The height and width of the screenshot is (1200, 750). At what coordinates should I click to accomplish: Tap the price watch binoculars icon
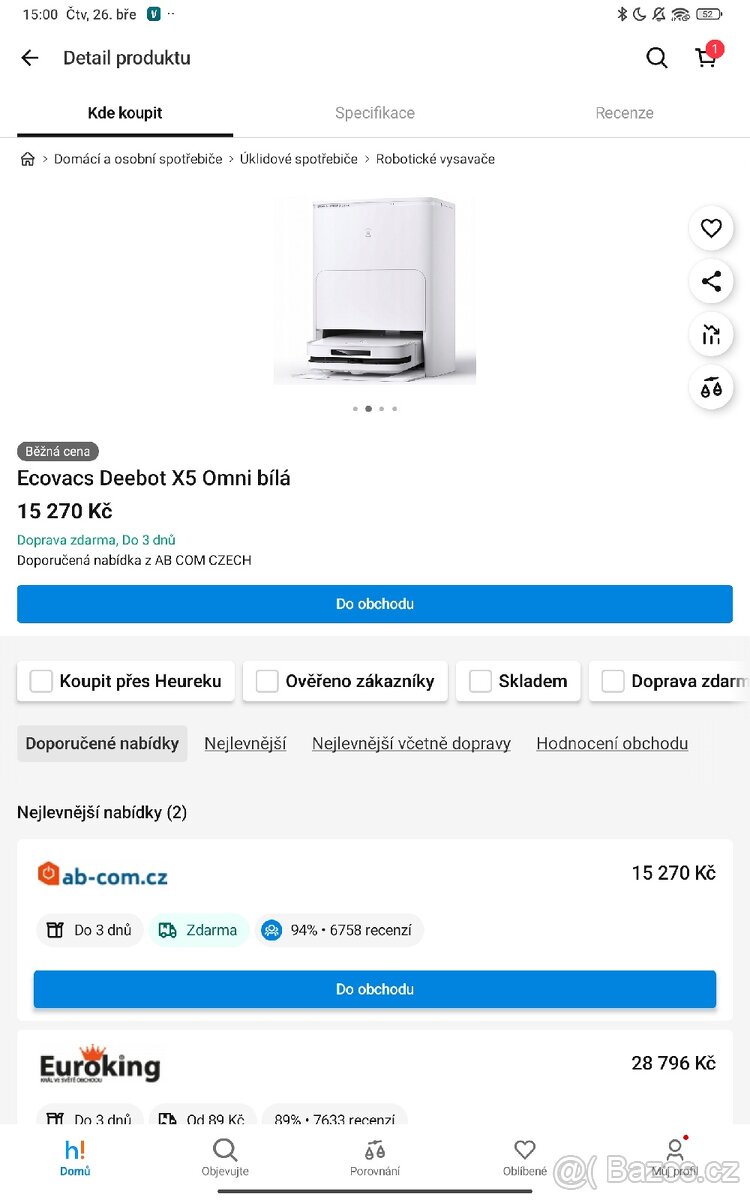click(711, 389)
